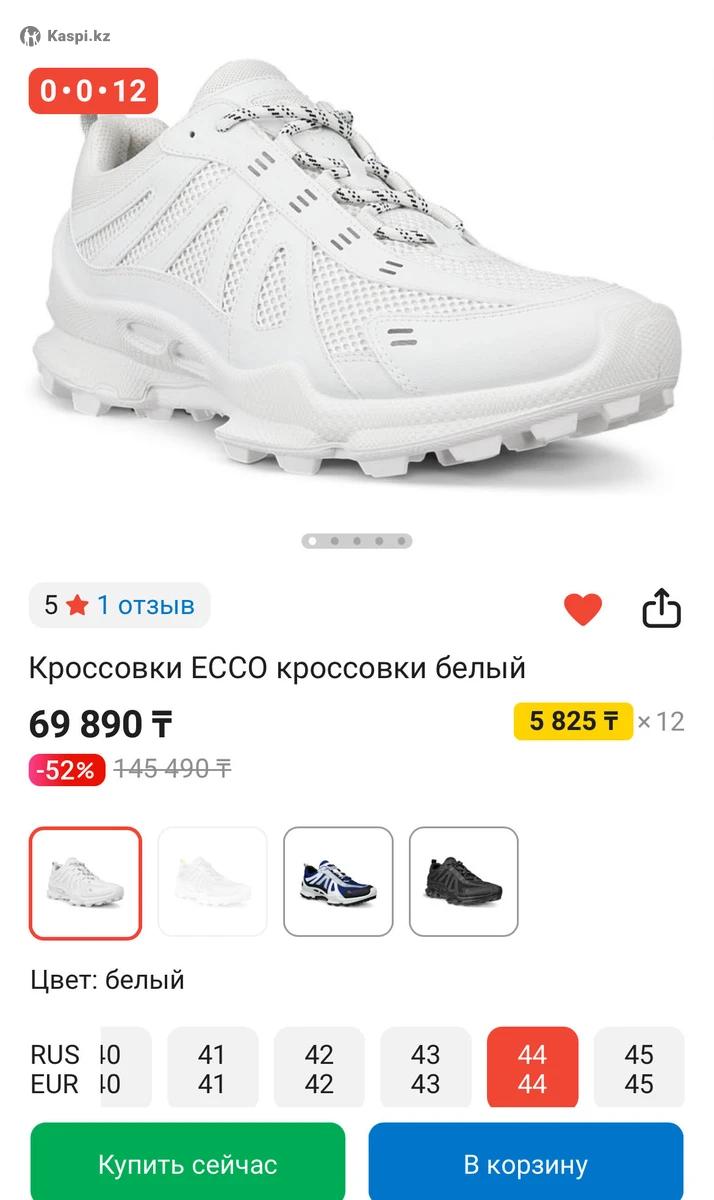The width and height of the screenshot is (714, 1200).
Task: Select size 41
Action: (212, 1069)
